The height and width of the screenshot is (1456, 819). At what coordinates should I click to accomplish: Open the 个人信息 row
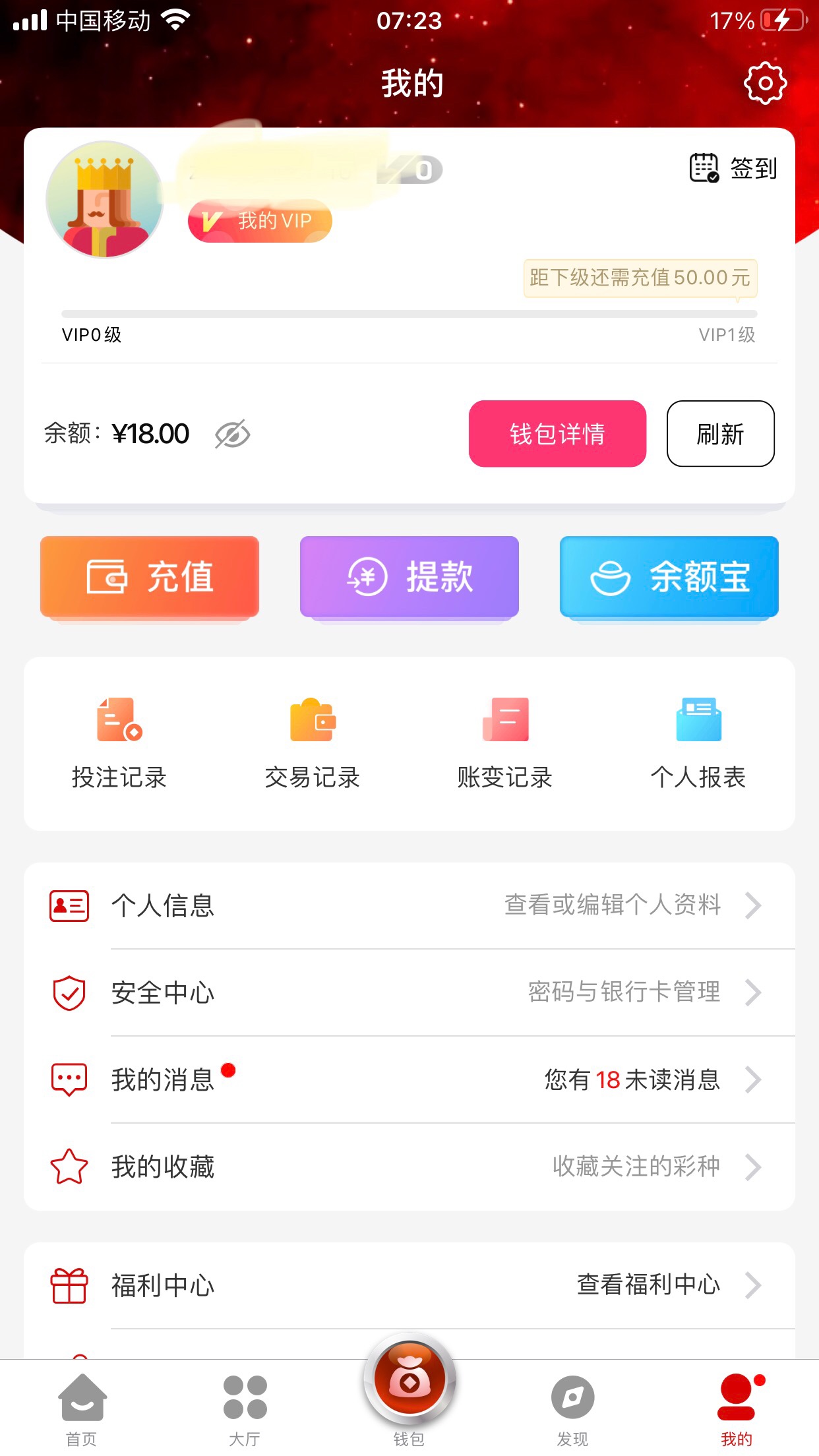[409, 905]
